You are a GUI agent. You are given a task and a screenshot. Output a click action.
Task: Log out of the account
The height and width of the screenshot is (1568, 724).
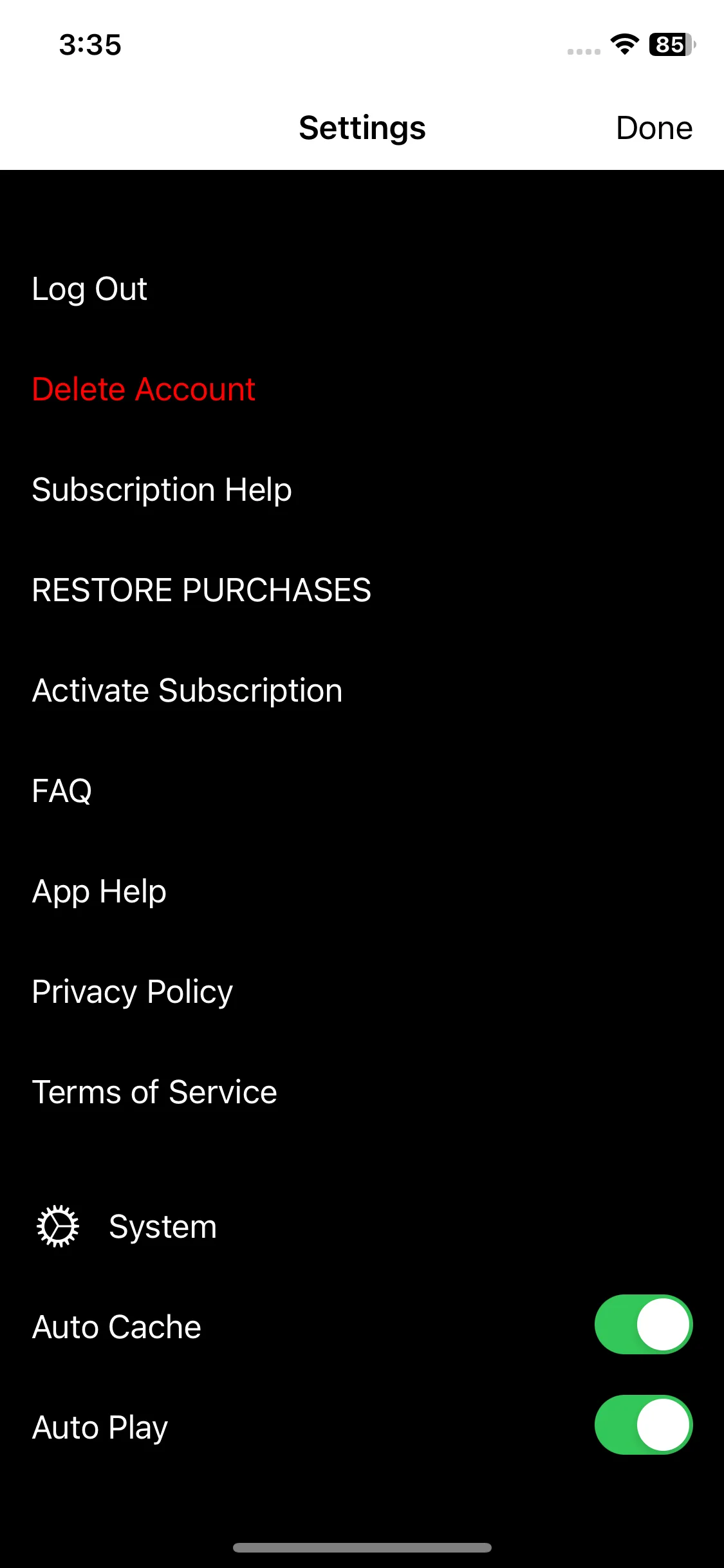coord(89,289)
